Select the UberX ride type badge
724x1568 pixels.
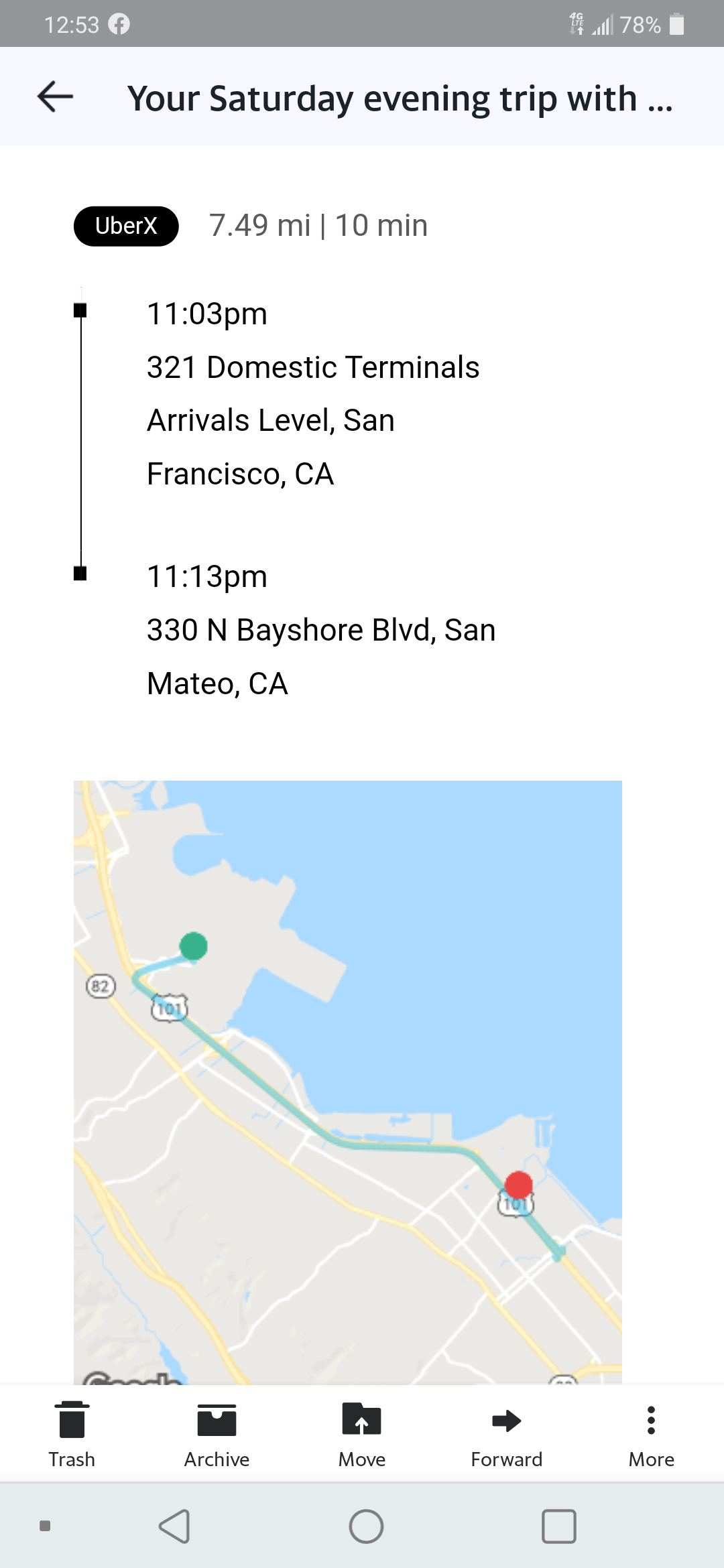(125, 225)
